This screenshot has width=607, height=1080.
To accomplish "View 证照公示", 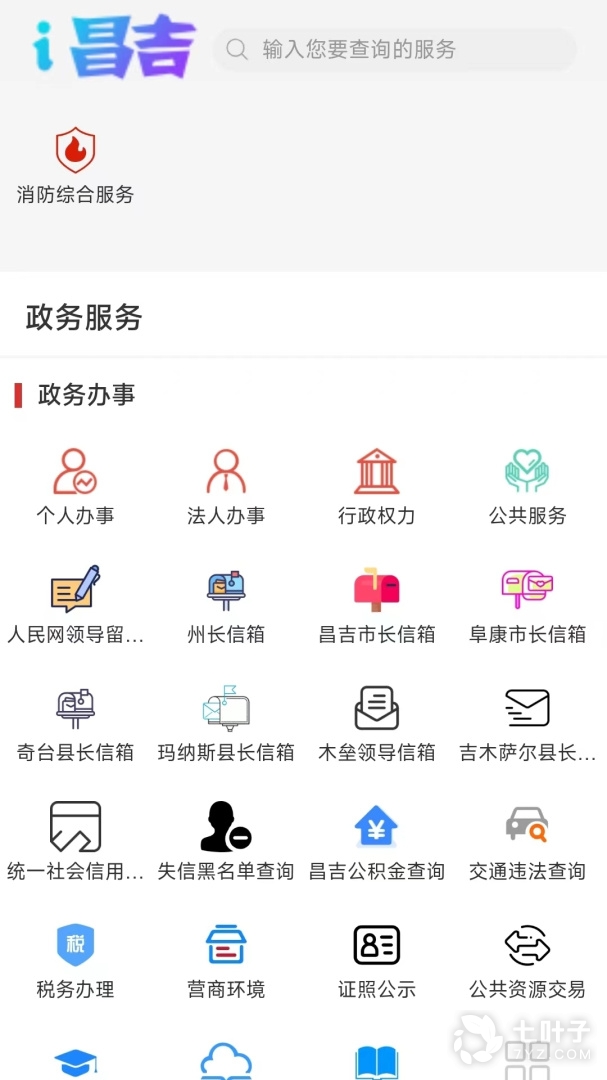I will pyautogui.click(x=377, y=961).
